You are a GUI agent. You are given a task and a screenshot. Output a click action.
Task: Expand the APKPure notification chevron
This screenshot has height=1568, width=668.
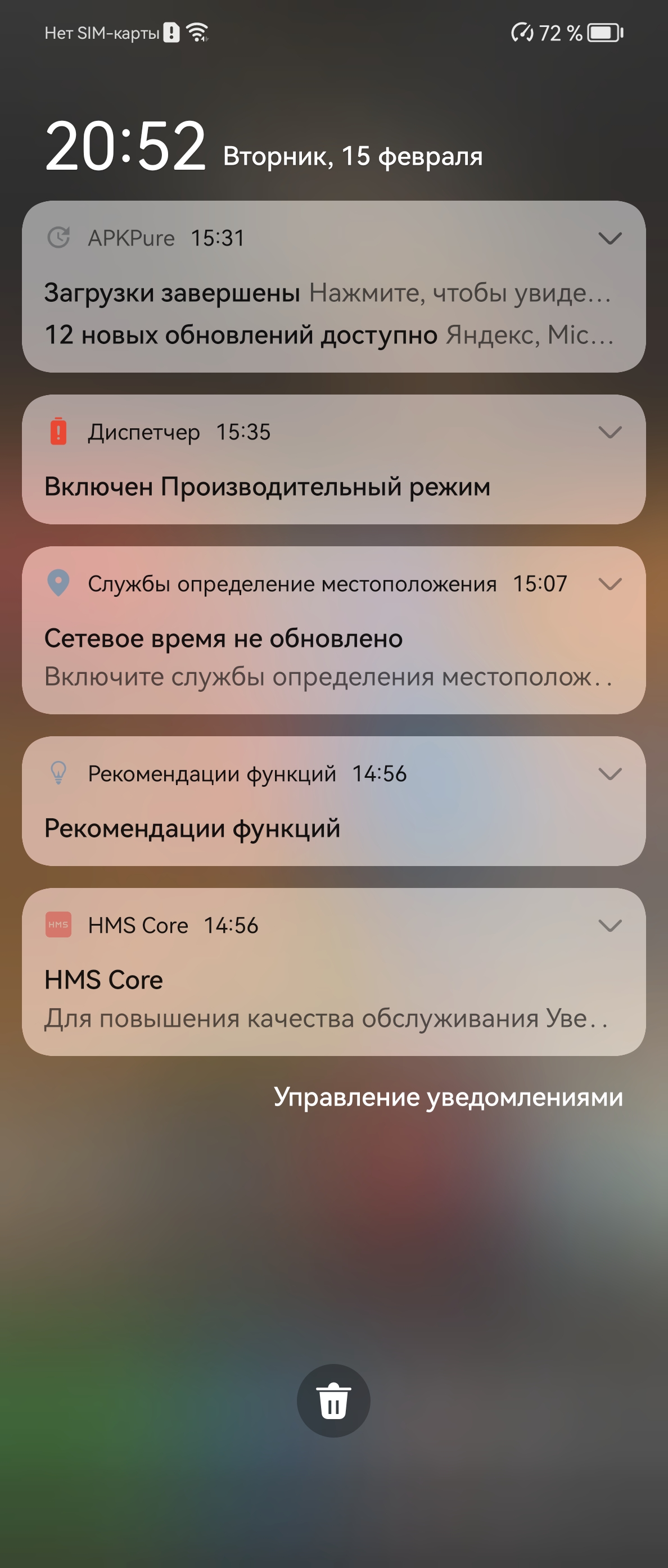(610, 238)
